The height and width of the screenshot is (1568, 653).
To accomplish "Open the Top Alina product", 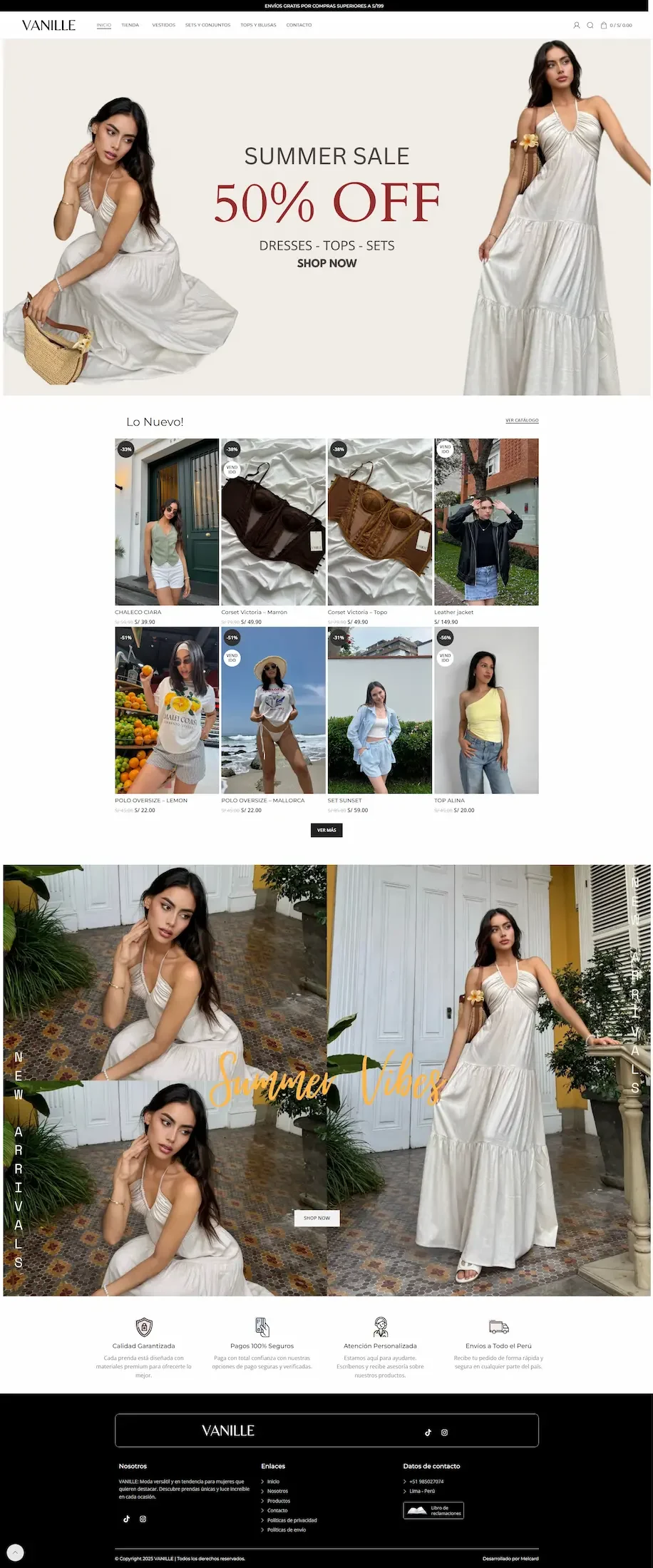I will tap(486, 710).
